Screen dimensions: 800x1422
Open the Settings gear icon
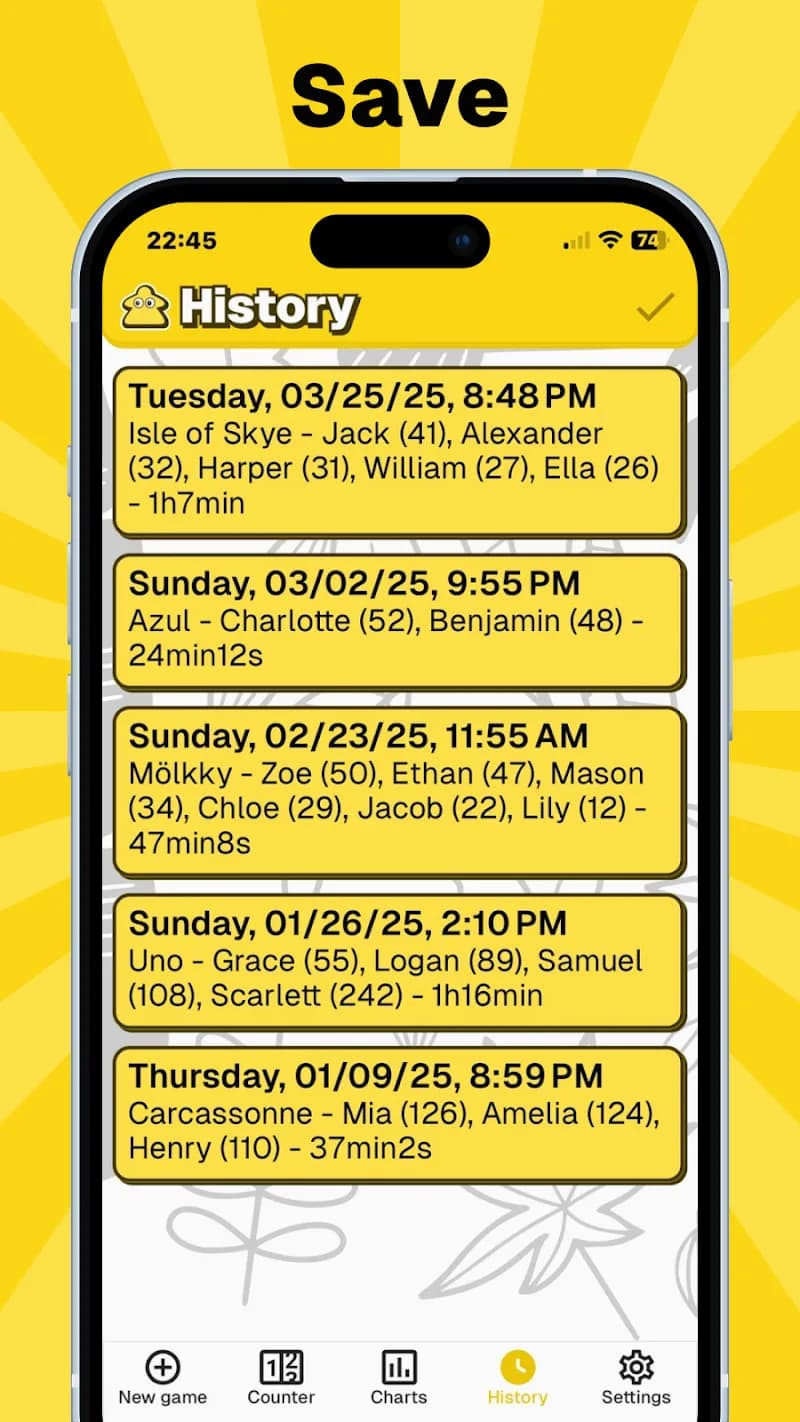coord(636,1364)
